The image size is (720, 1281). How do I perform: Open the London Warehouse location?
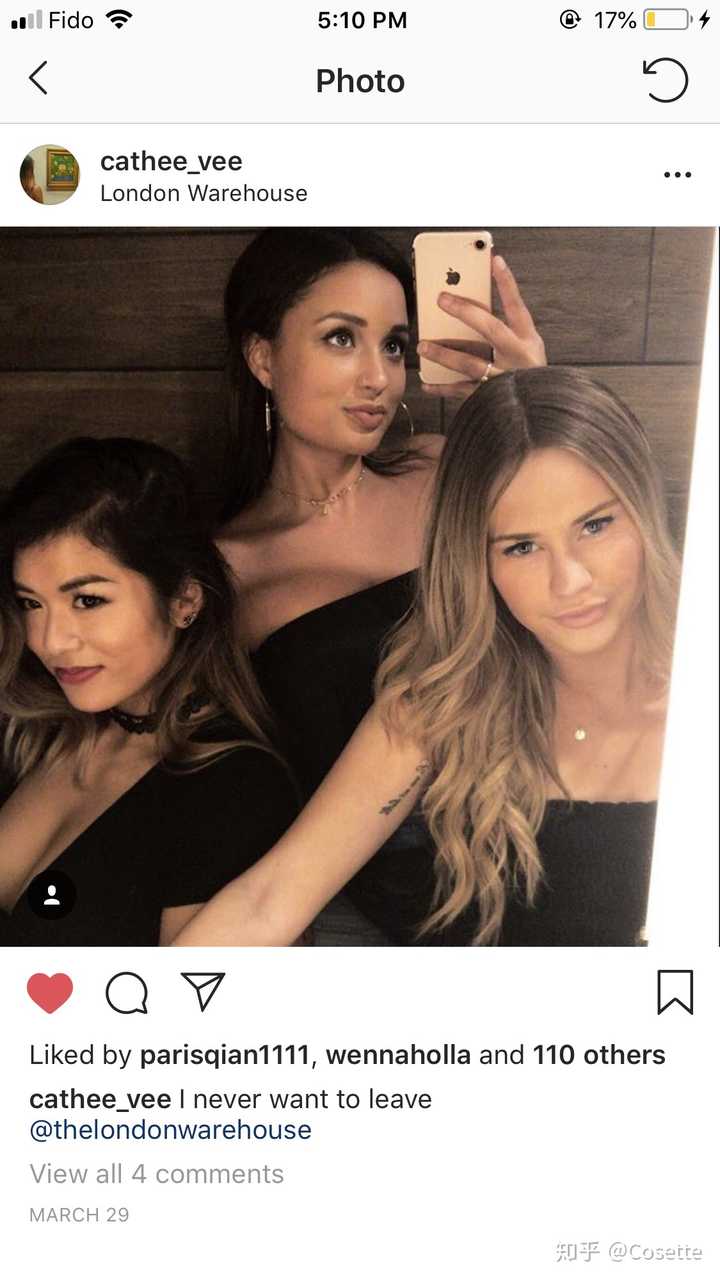tap(203, 193)
